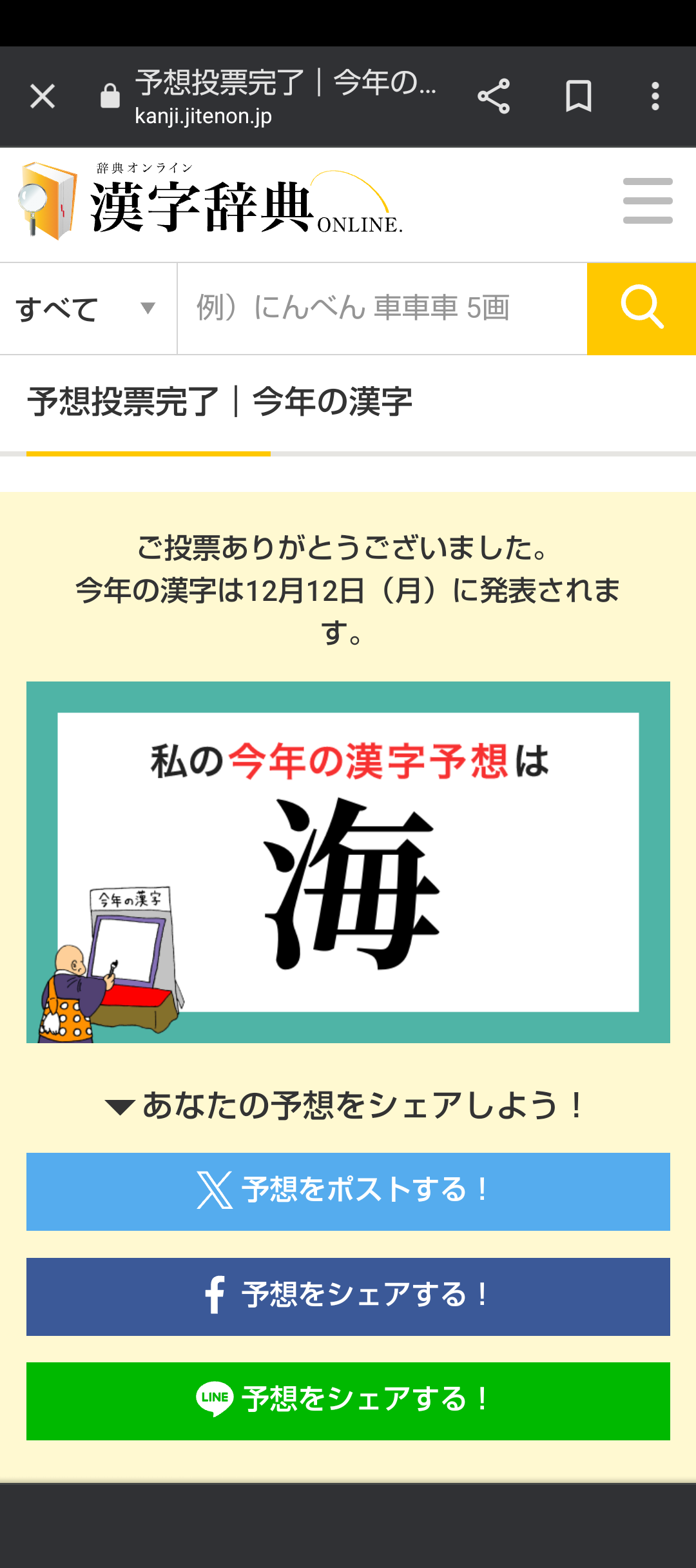The height and width of the screenshot is (1568, 696).
Task: Bookmark this page
Action: pos(578,97)
